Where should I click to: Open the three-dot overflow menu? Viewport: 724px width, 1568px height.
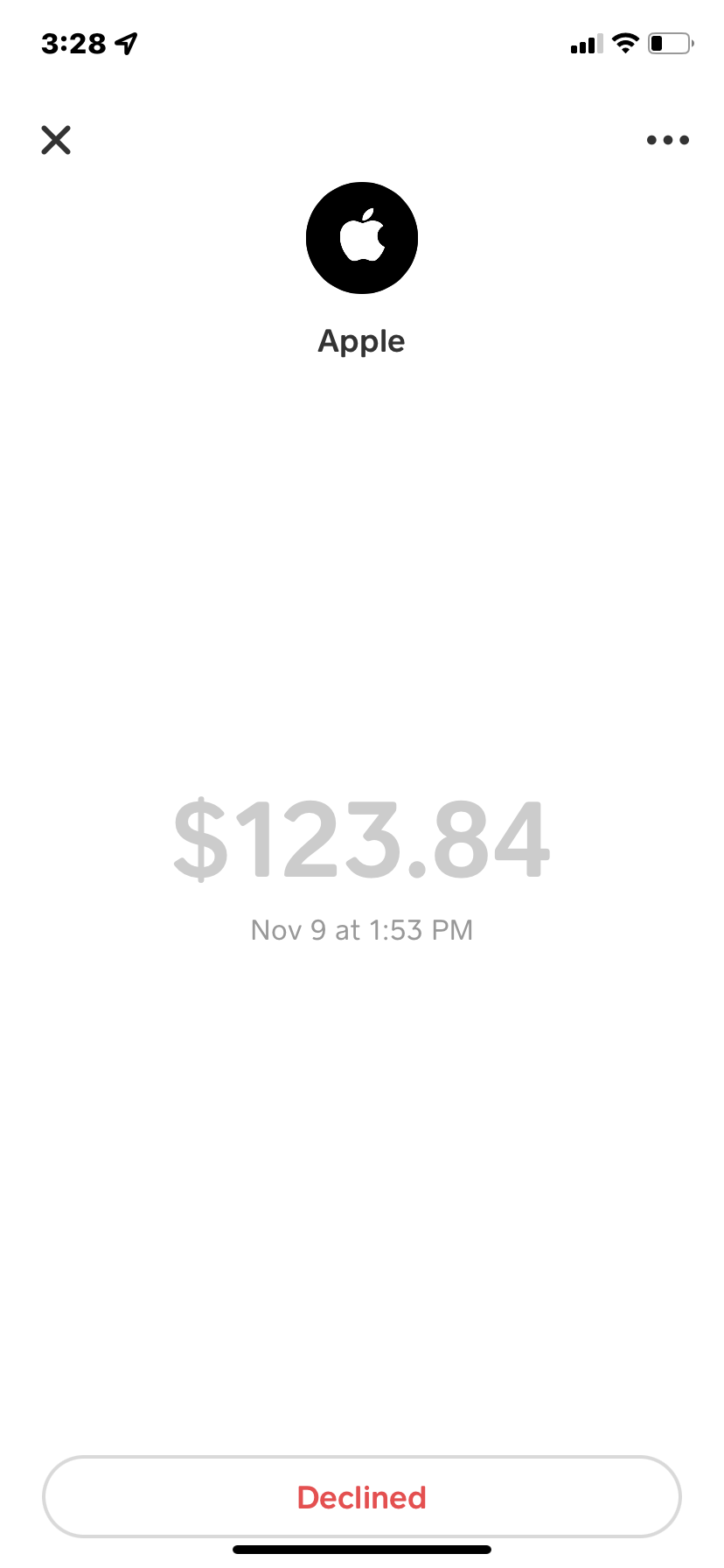667,140
